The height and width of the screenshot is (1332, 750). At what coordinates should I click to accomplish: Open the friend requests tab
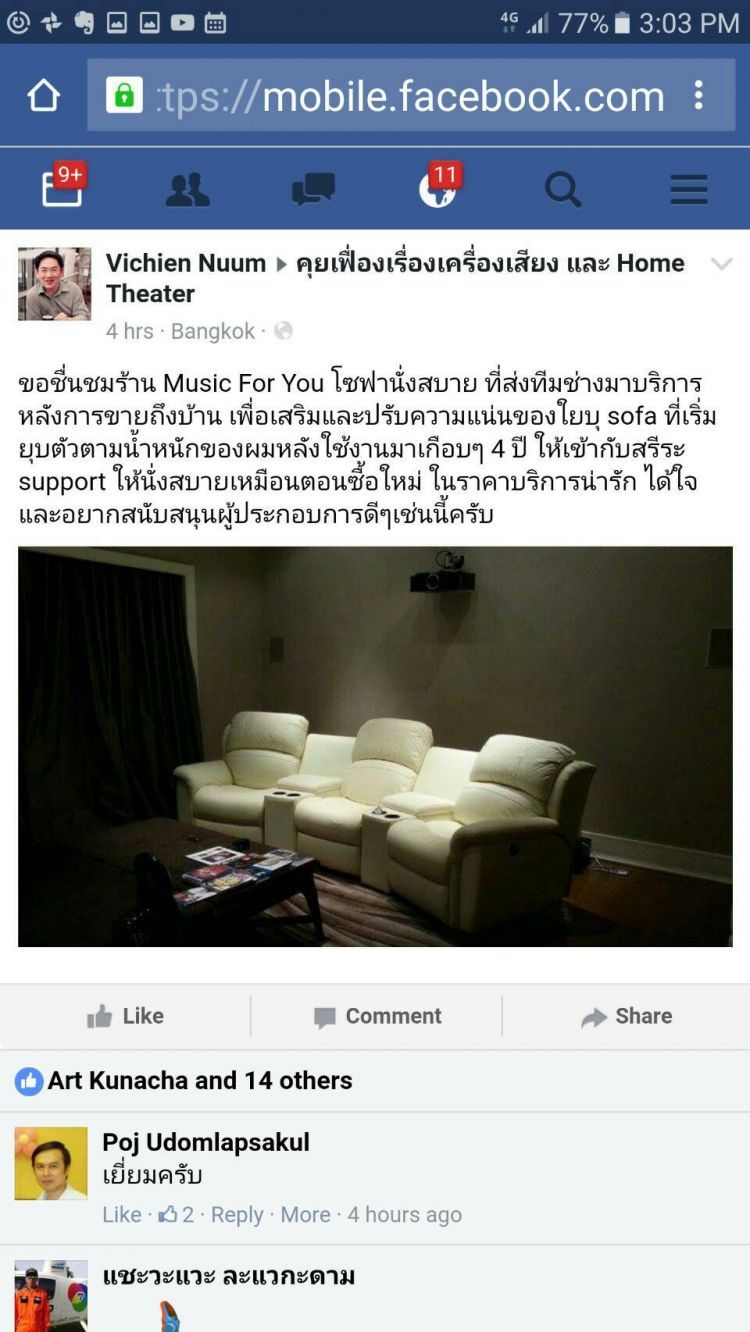(187, 189)
